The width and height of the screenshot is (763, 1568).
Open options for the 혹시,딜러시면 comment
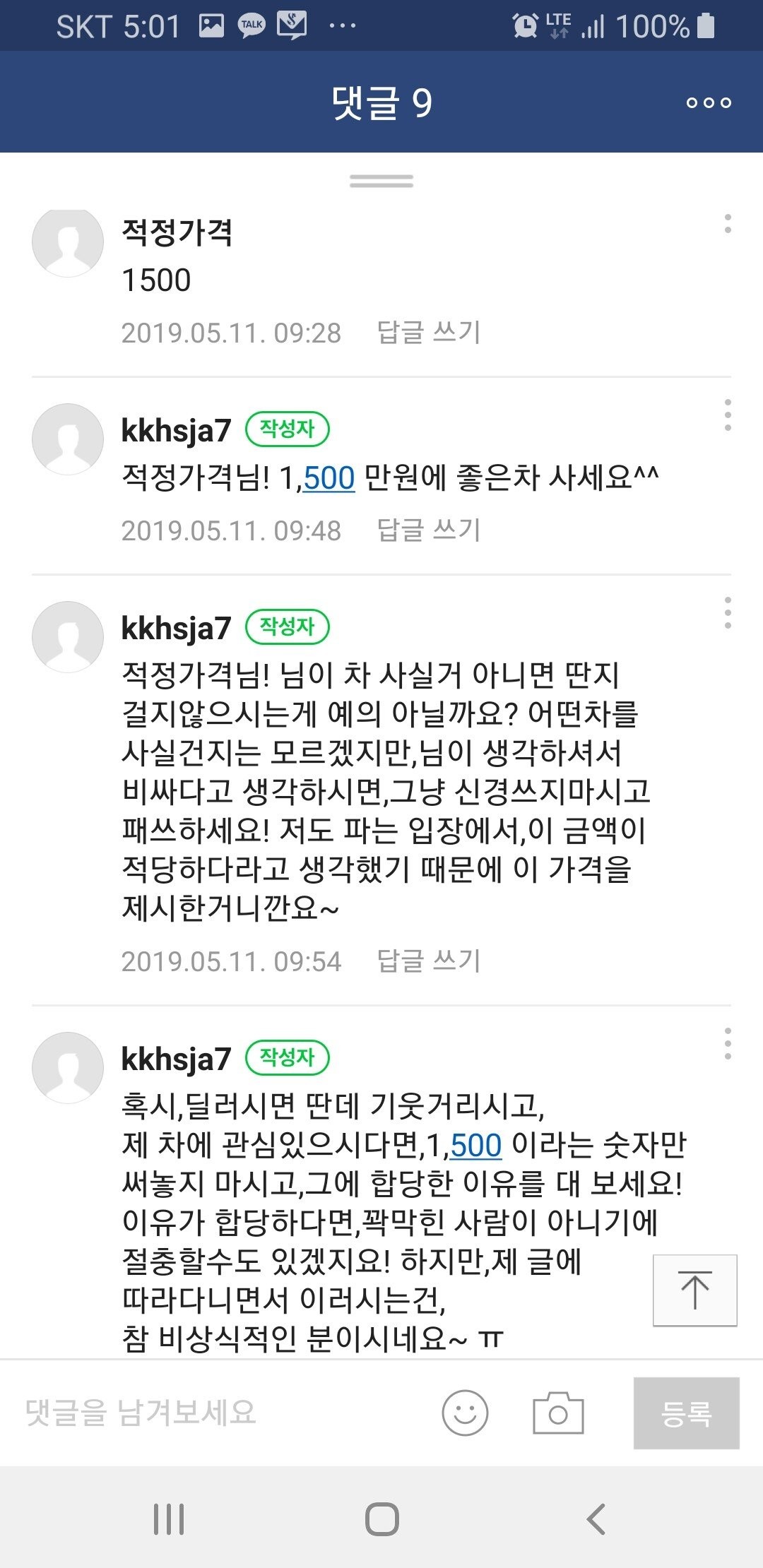[x=727, y=1044]
